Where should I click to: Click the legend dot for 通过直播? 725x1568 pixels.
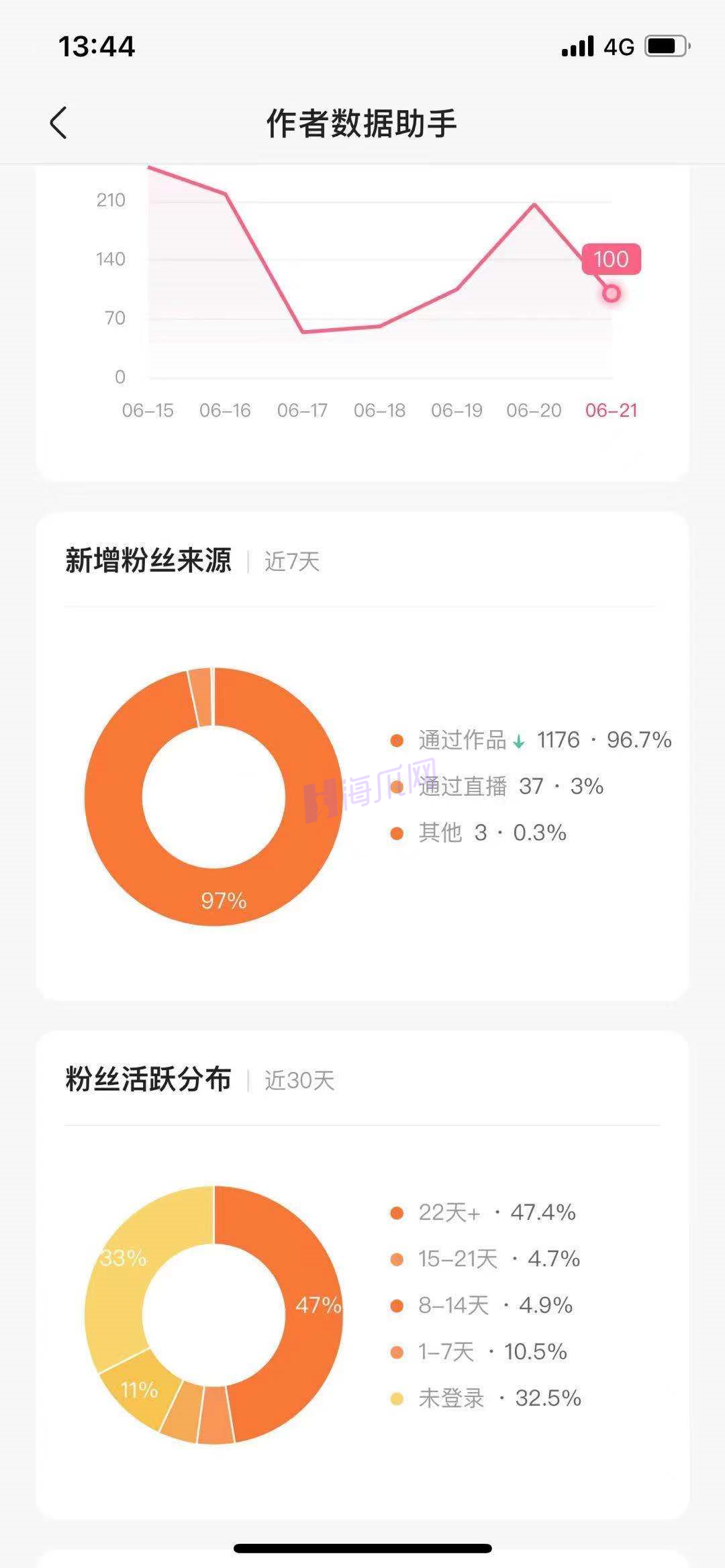[x=399, y=786]
